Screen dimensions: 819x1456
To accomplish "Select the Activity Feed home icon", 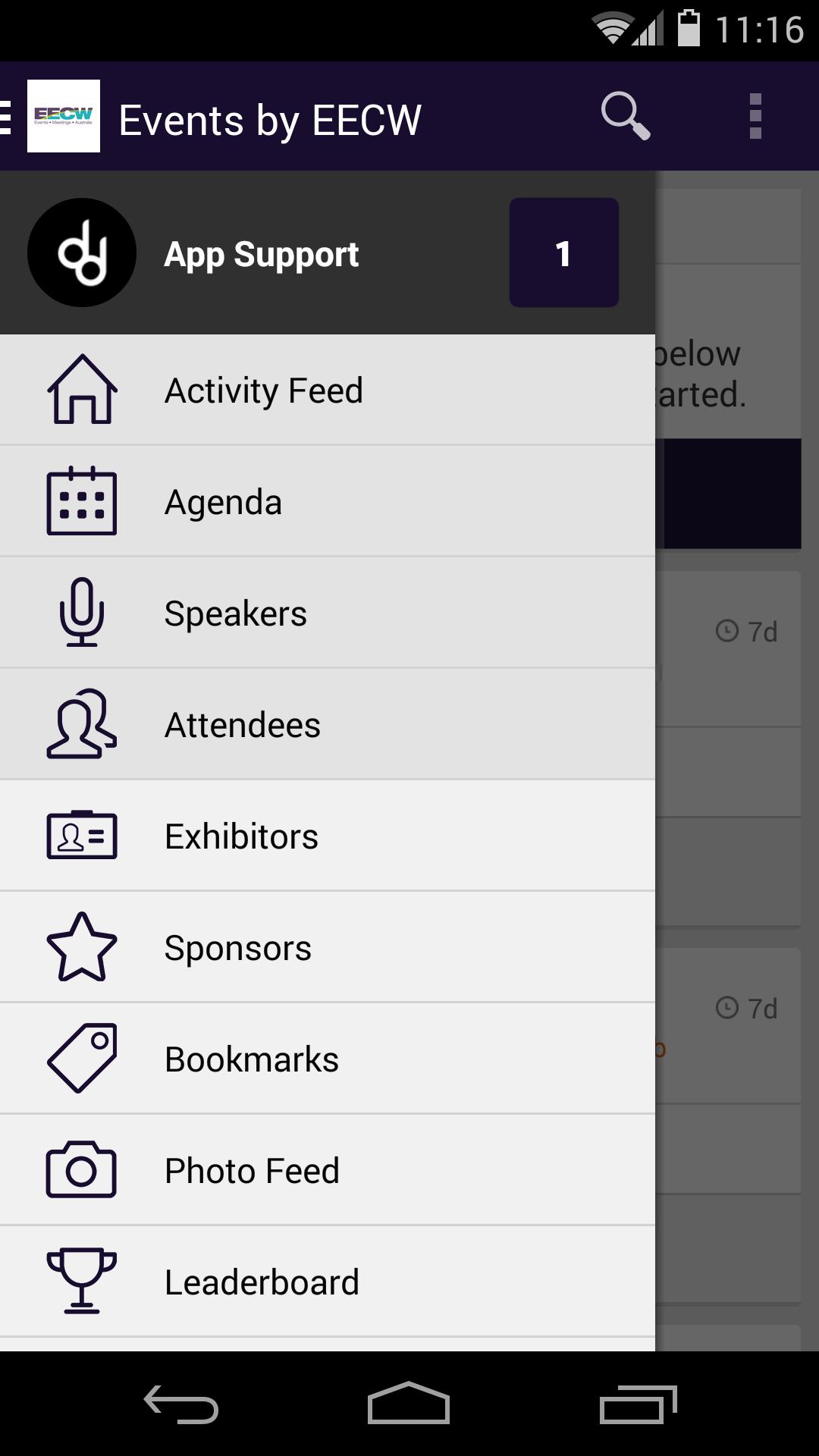I will pos(82,390).
